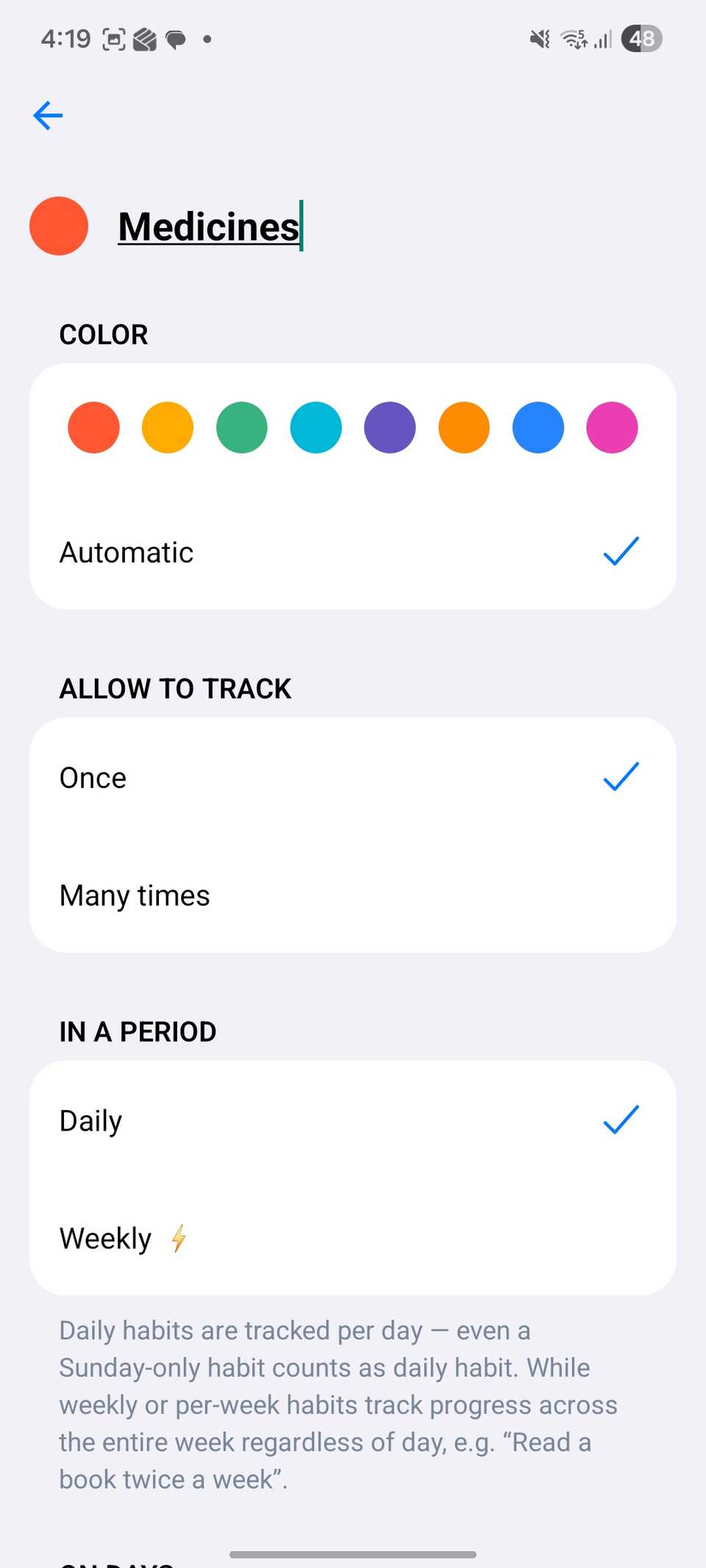Select the red color swatch

point(93,427)
